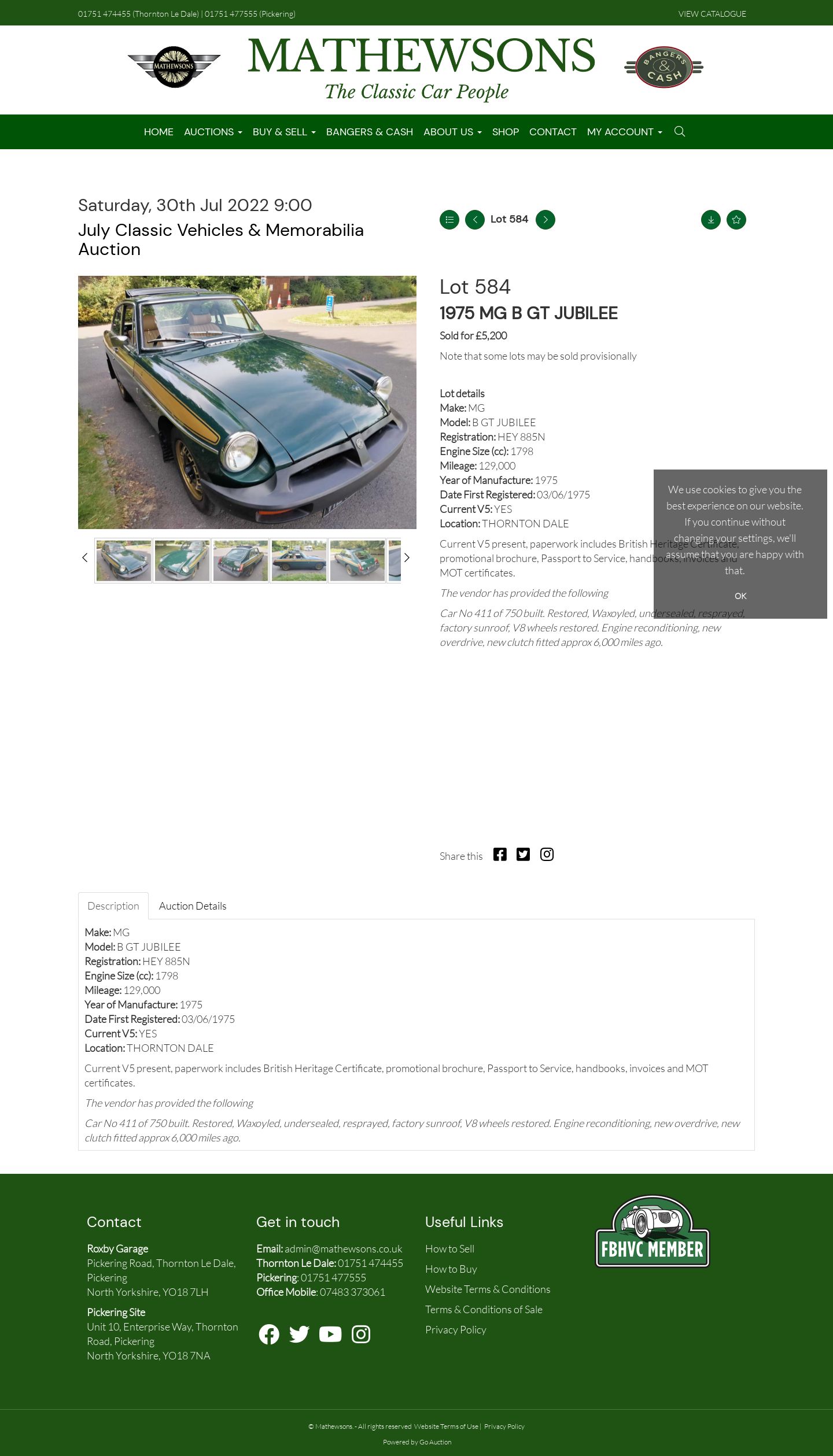Download this lot's details
This screenshot has height=1456, width=833.
711,220
